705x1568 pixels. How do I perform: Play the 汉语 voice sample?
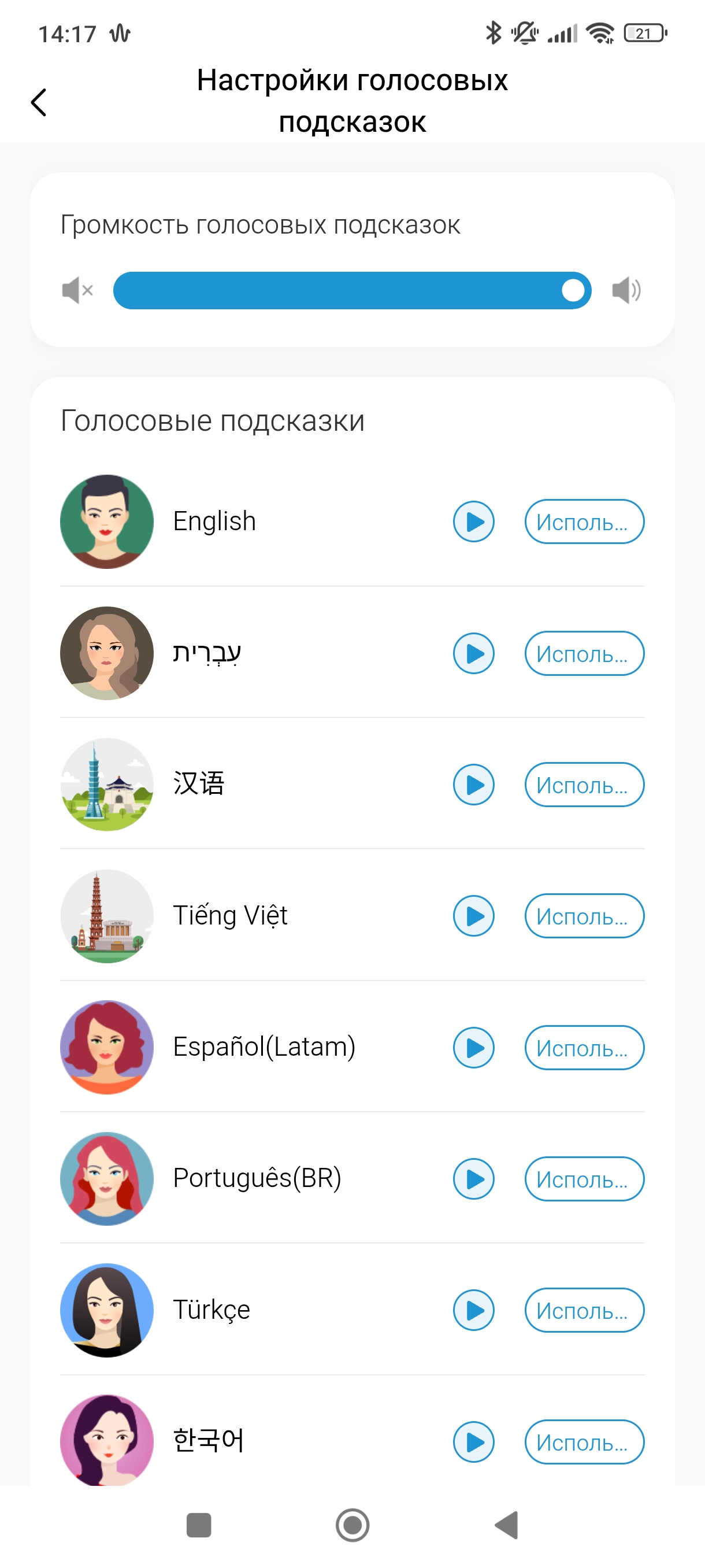point(473,785)
